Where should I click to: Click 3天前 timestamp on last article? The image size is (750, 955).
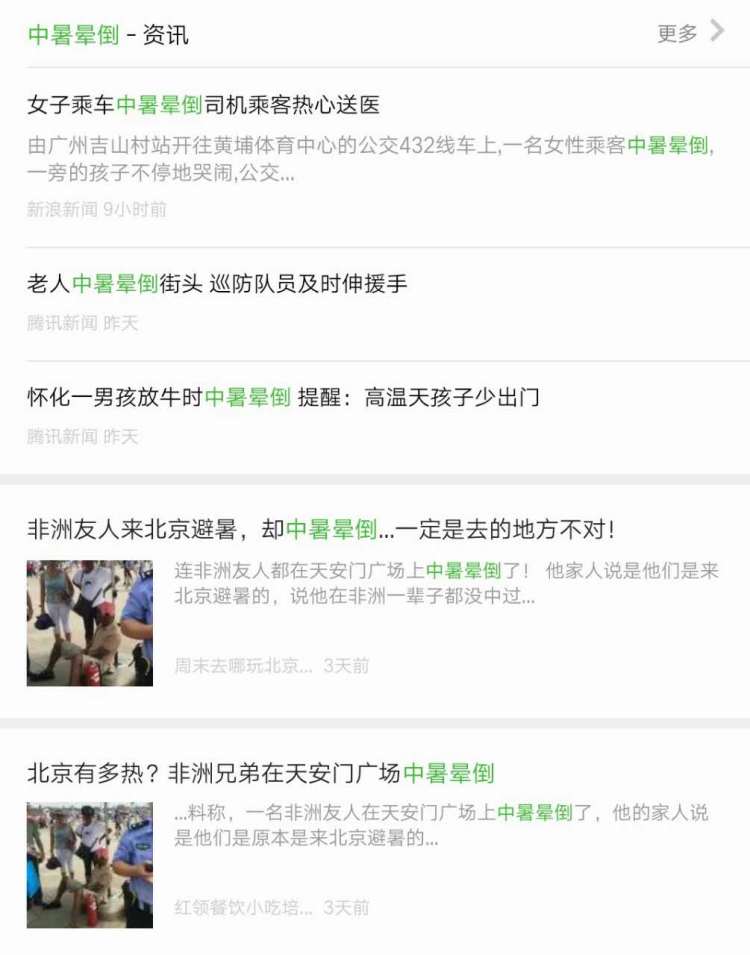coord(346,909)
